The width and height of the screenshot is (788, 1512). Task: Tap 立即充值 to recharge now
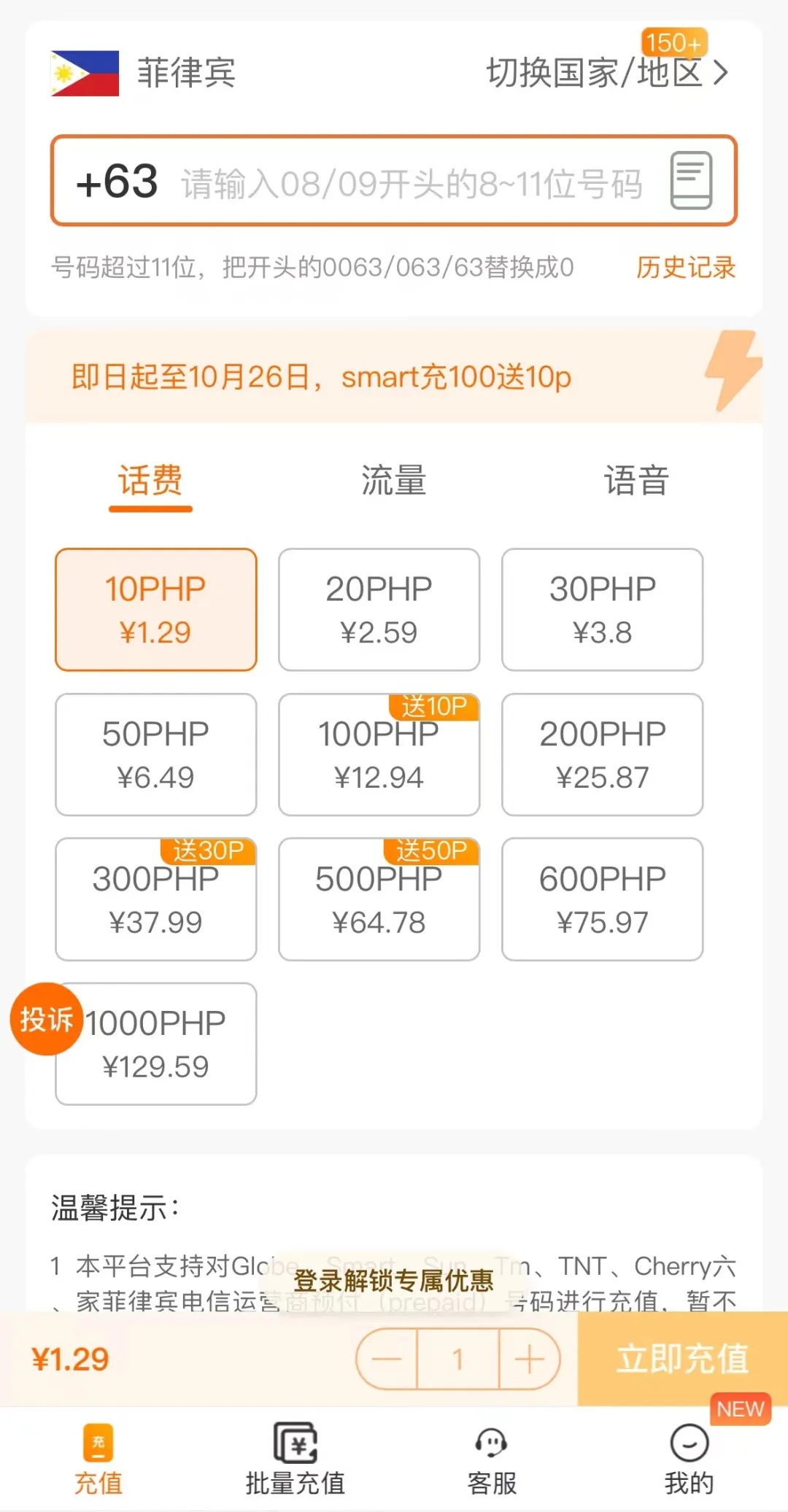point(682,1359)
